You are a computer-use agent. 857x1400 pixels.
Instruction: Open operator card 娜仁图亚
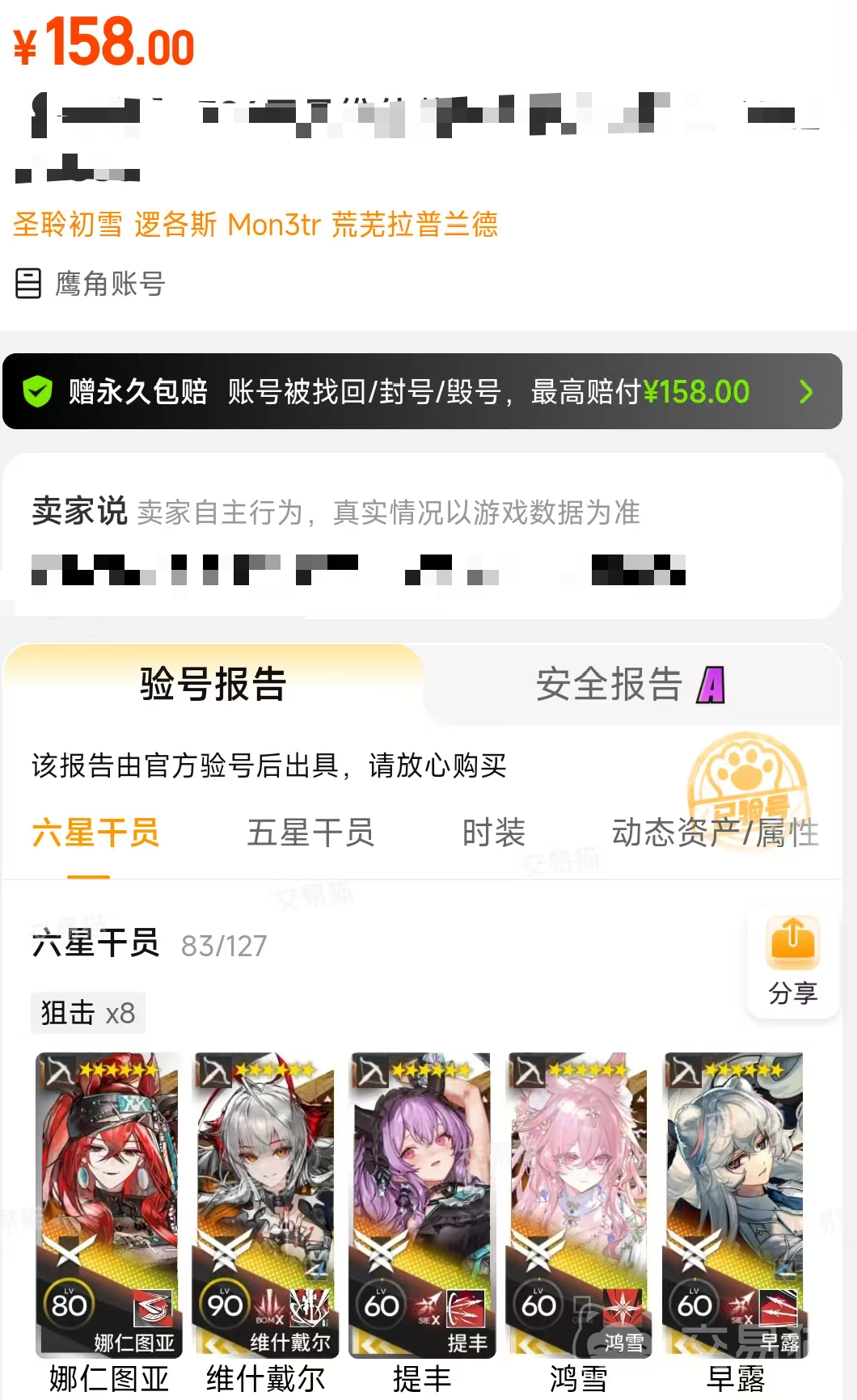click(108, 1204)
